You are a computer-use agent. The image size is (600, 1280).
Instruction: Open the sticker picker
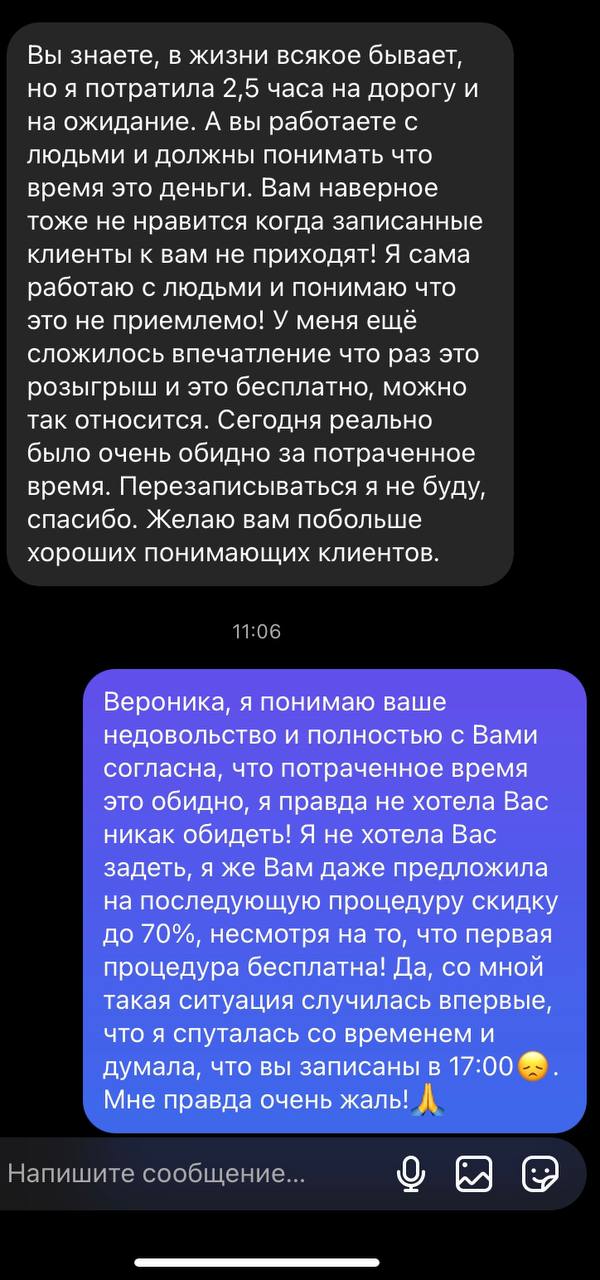pyautogui.click(x=540, y=1173)
